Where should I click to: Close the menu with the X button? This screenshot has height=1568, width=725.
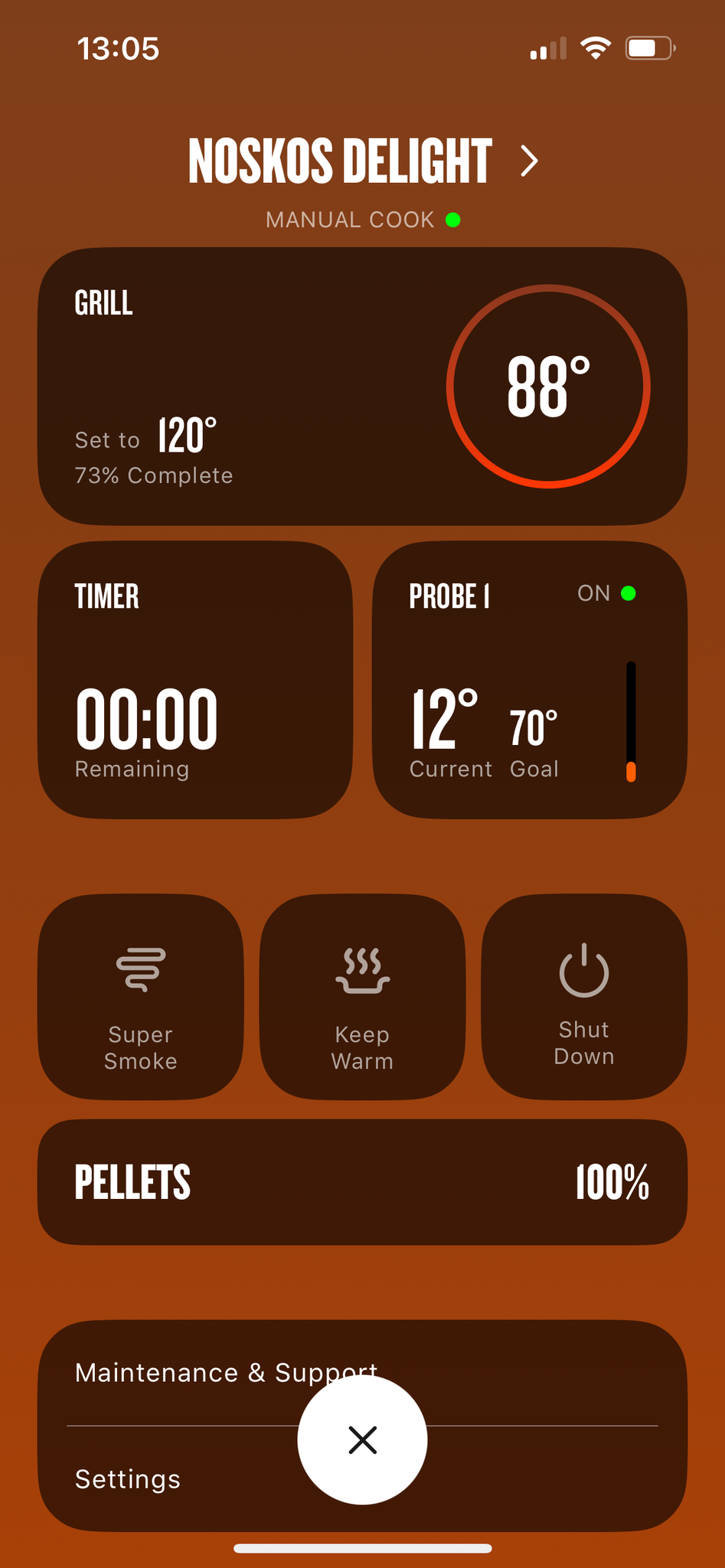click(x=362, y=1440)
